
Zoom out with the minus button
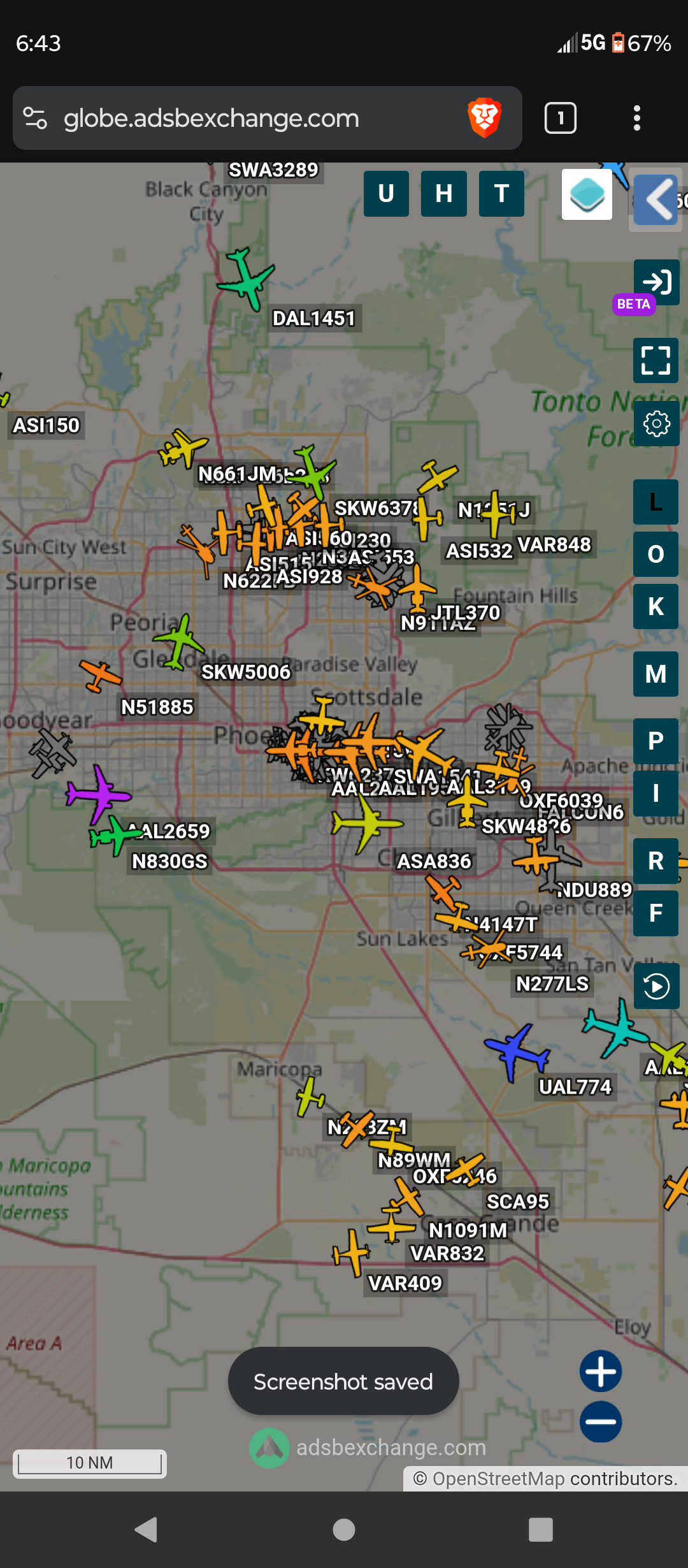point(601,1422)
